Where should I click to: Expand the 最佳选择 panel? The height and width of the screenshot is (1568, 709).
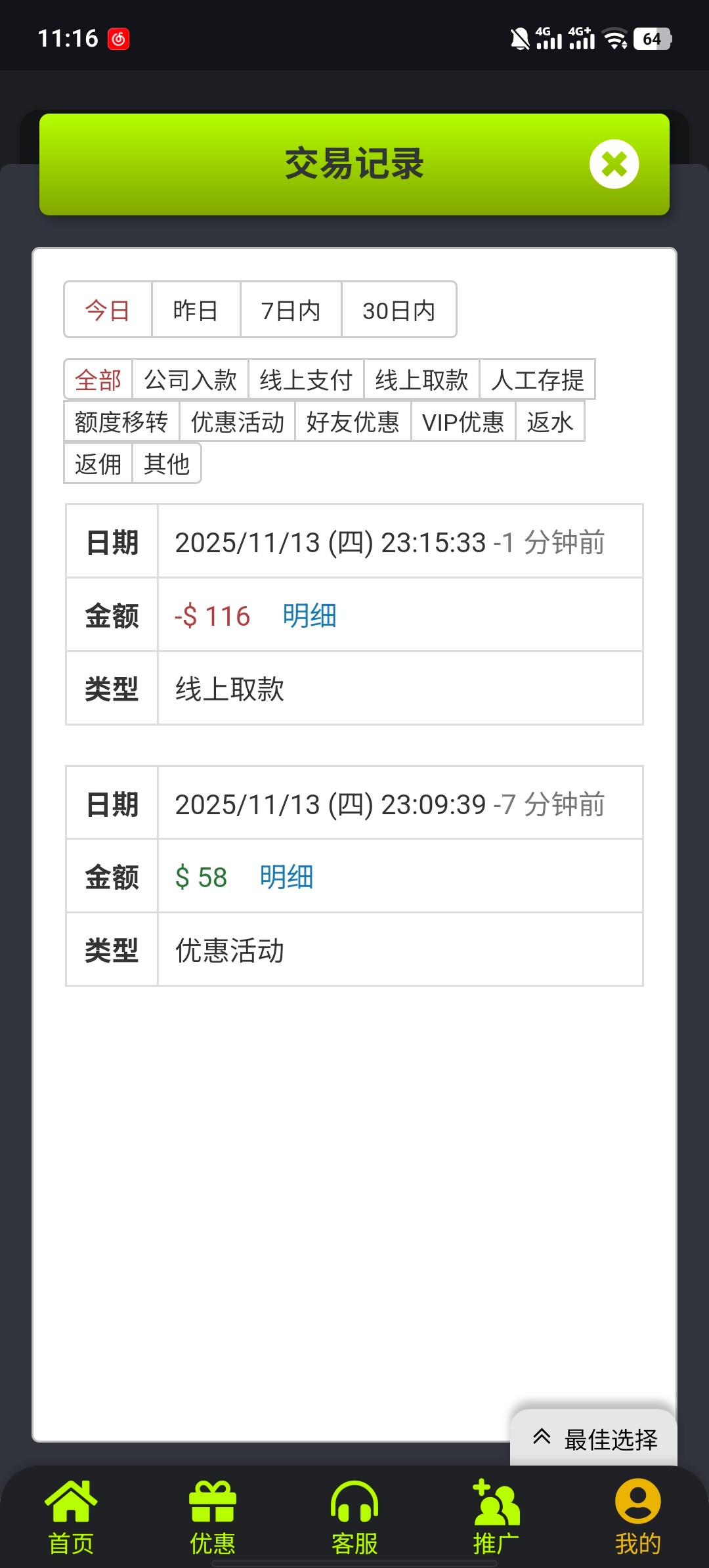pyautogui.click(x=594, y=1439)
